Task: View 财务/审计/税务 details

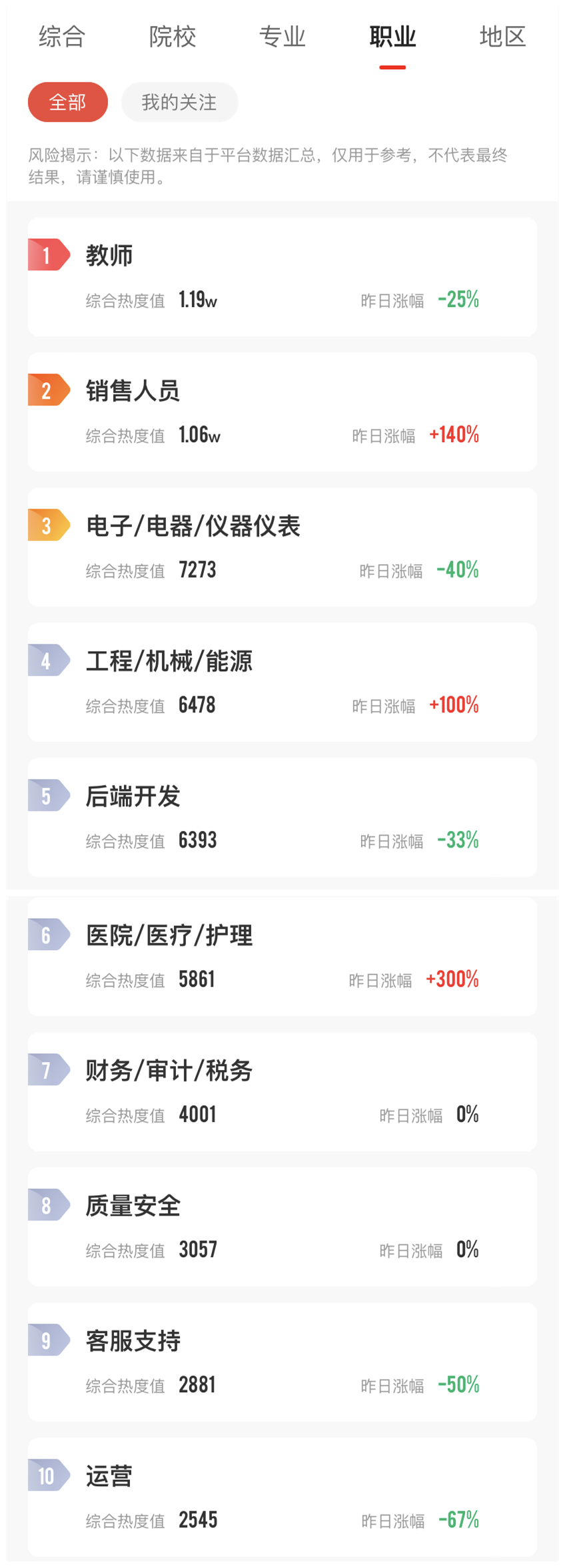Action: click(x=282, y=1091)
